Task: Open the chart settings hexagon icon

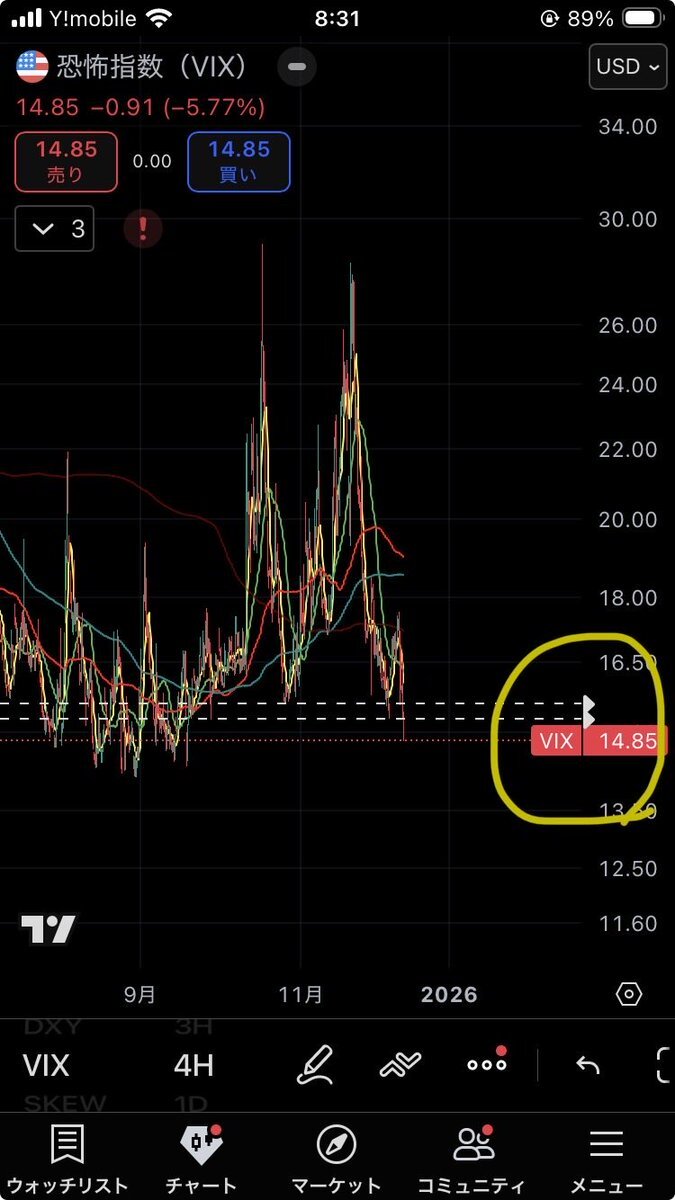Action: 629,994
